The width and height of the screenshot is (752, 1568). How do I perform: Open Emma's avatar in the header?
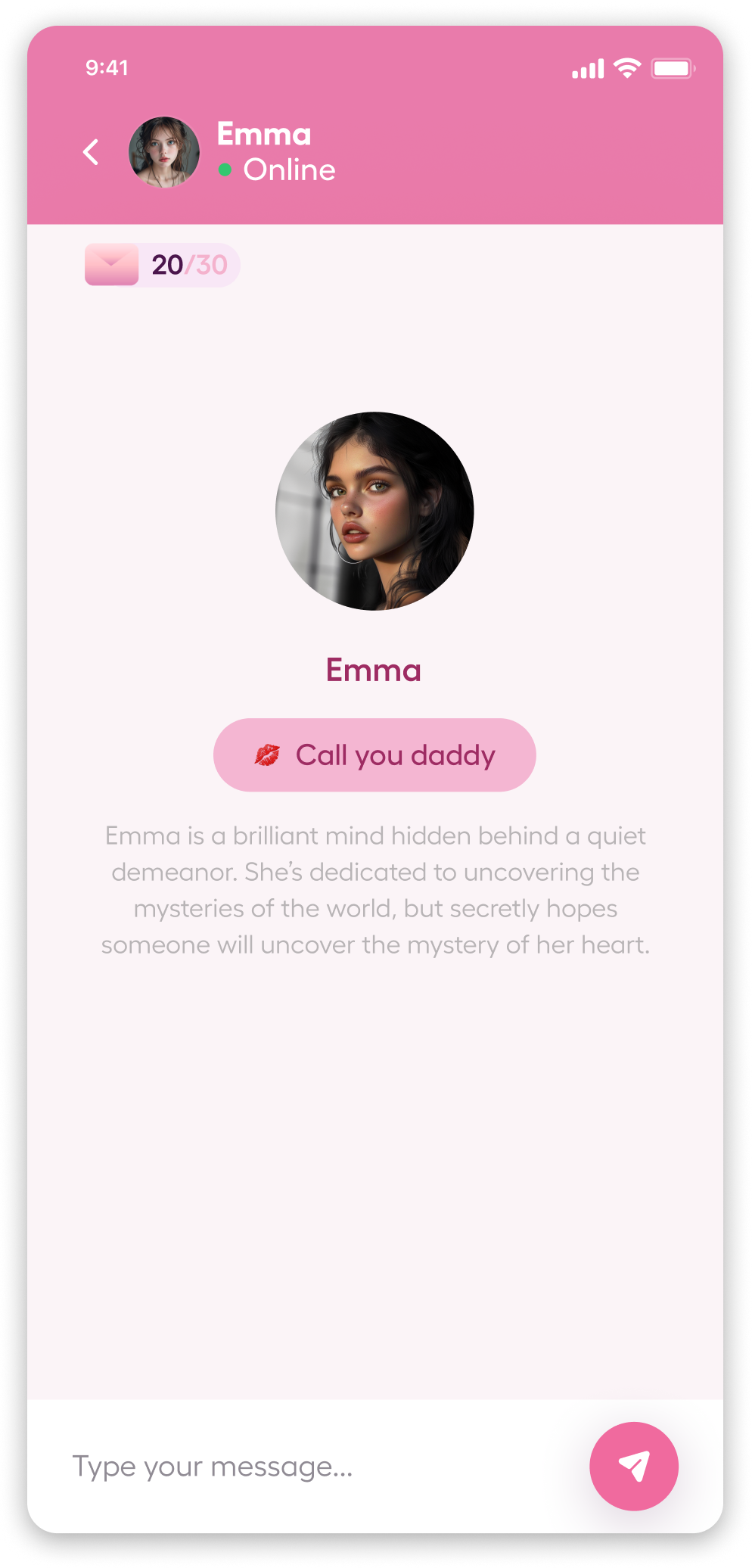pyautogui.click(x=164, y=152)
